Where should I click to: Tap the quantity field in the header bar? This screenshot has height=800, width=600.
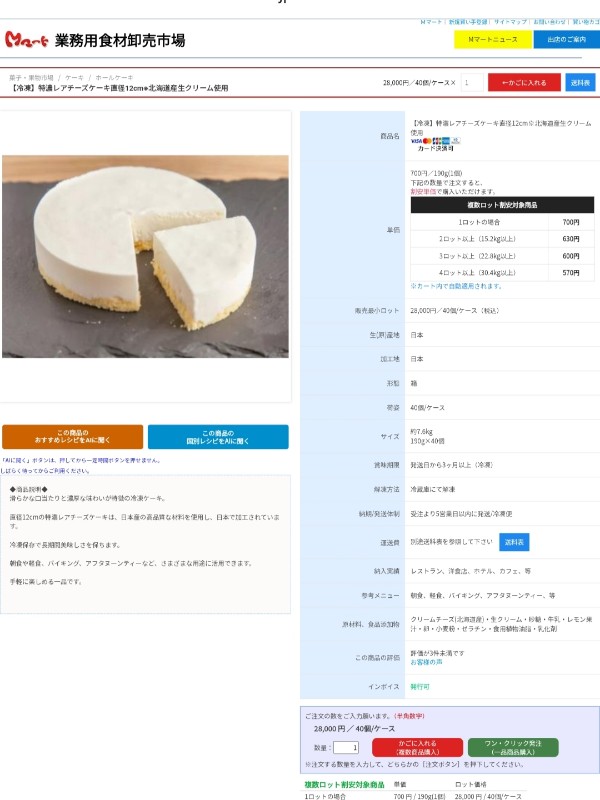[x=470, y=83]
